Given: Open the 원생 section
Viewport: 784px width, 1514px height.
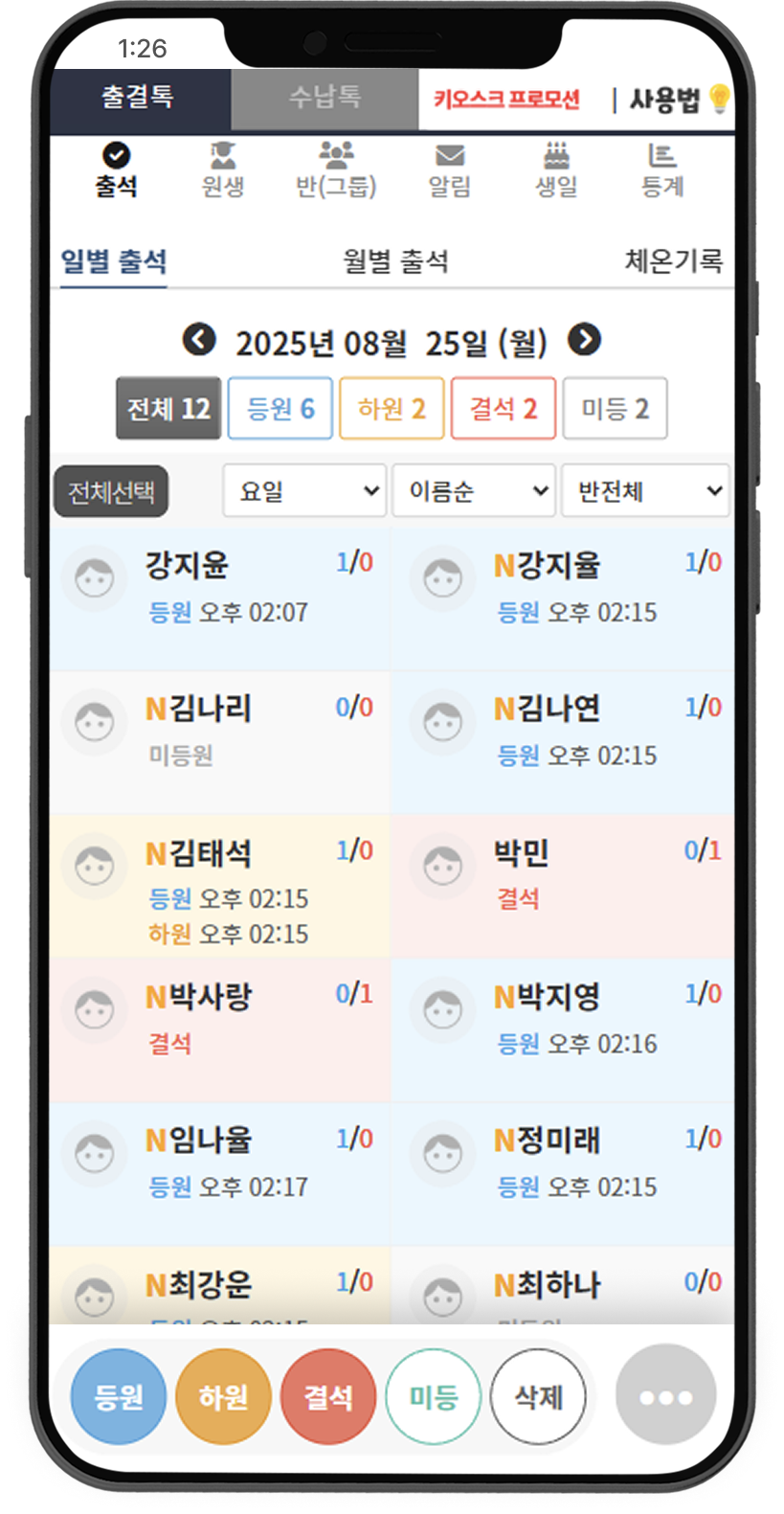Looking at the screenshot, I should (x=223, y=170).
